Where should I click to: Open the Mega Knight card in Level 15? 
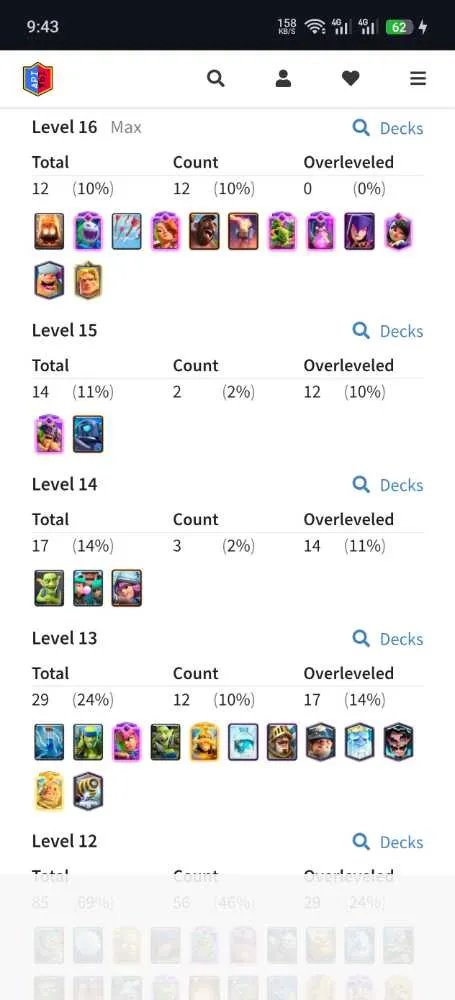click(x=88, y=434)
